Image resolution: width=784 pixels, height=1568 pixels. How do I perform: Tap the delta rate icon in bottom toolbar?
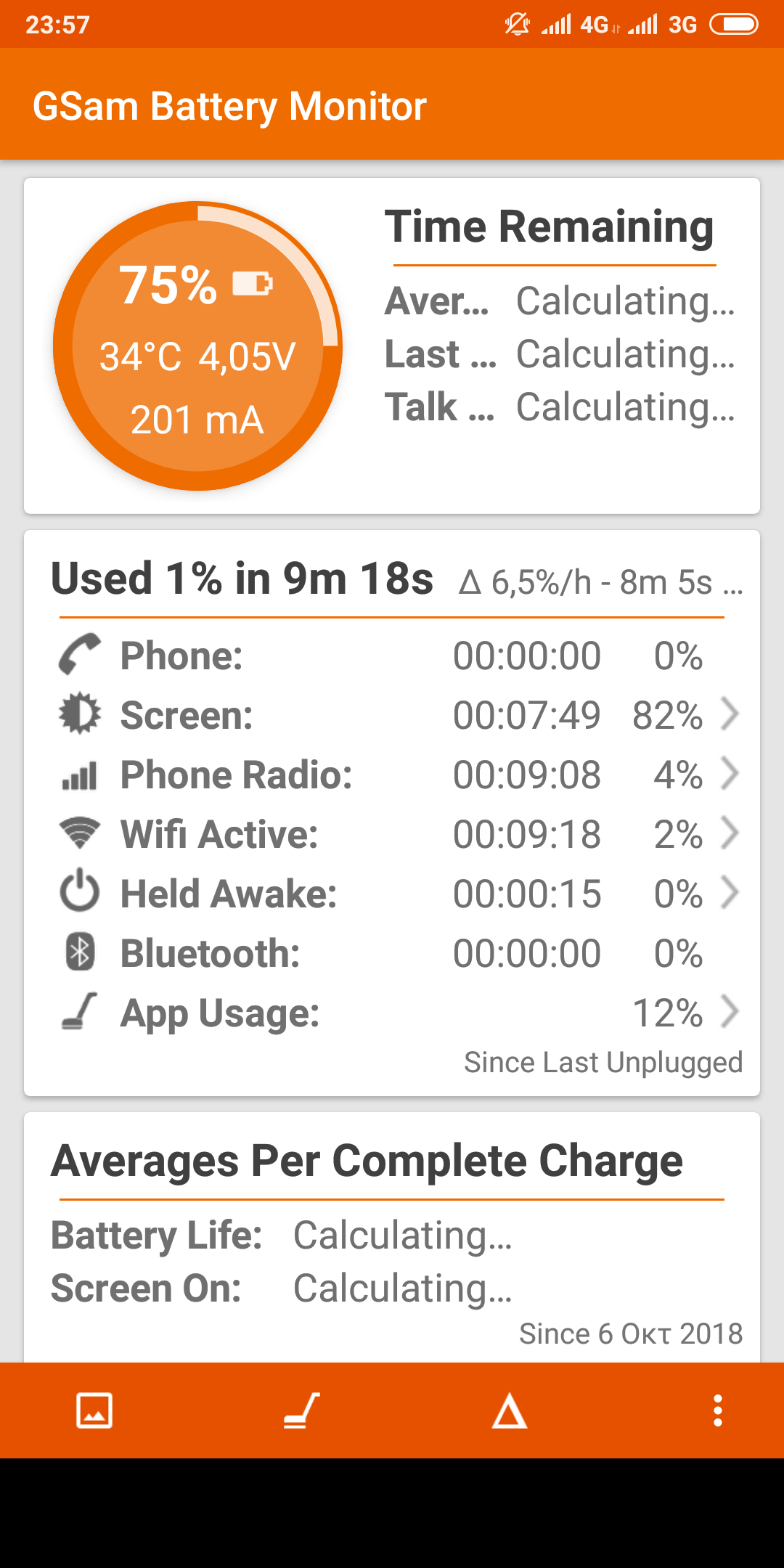point(510,1410)
